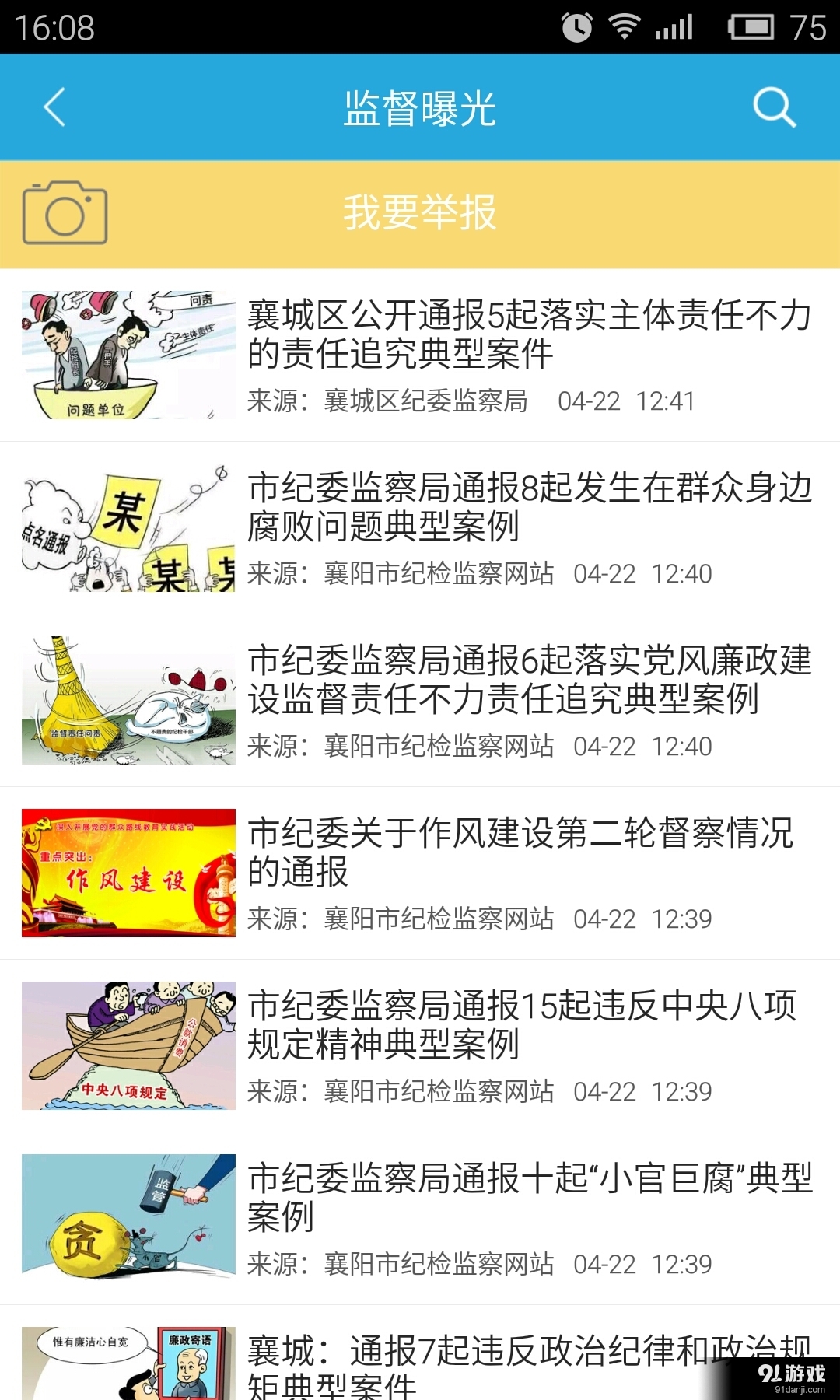
Task: Open search with the magnifier icon
Action: pyautogui.click(x=775, y=107)
